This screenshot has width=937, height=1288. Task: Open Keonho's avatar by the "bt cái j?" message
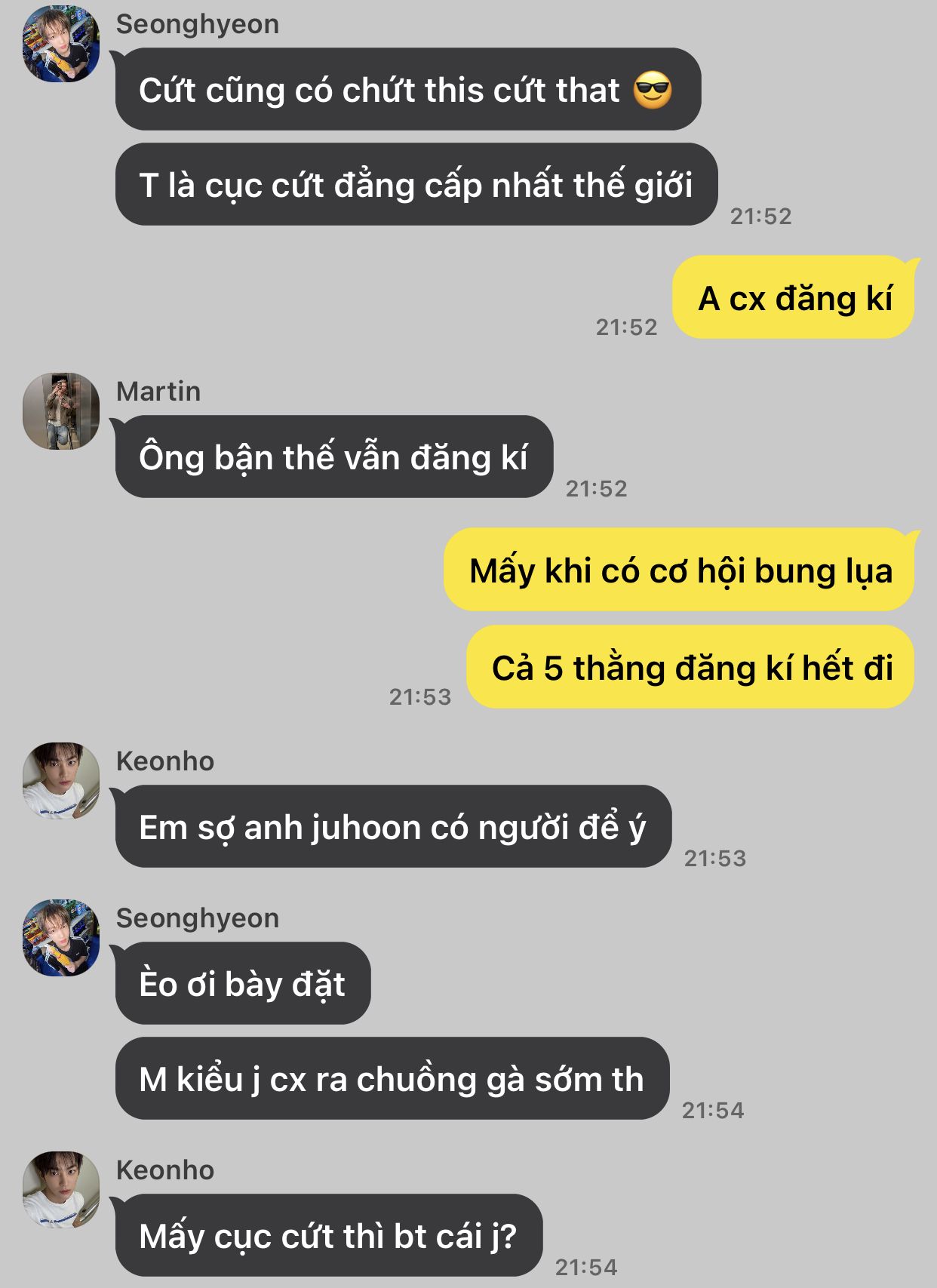pyautogui.click(x=61, y=1190)
